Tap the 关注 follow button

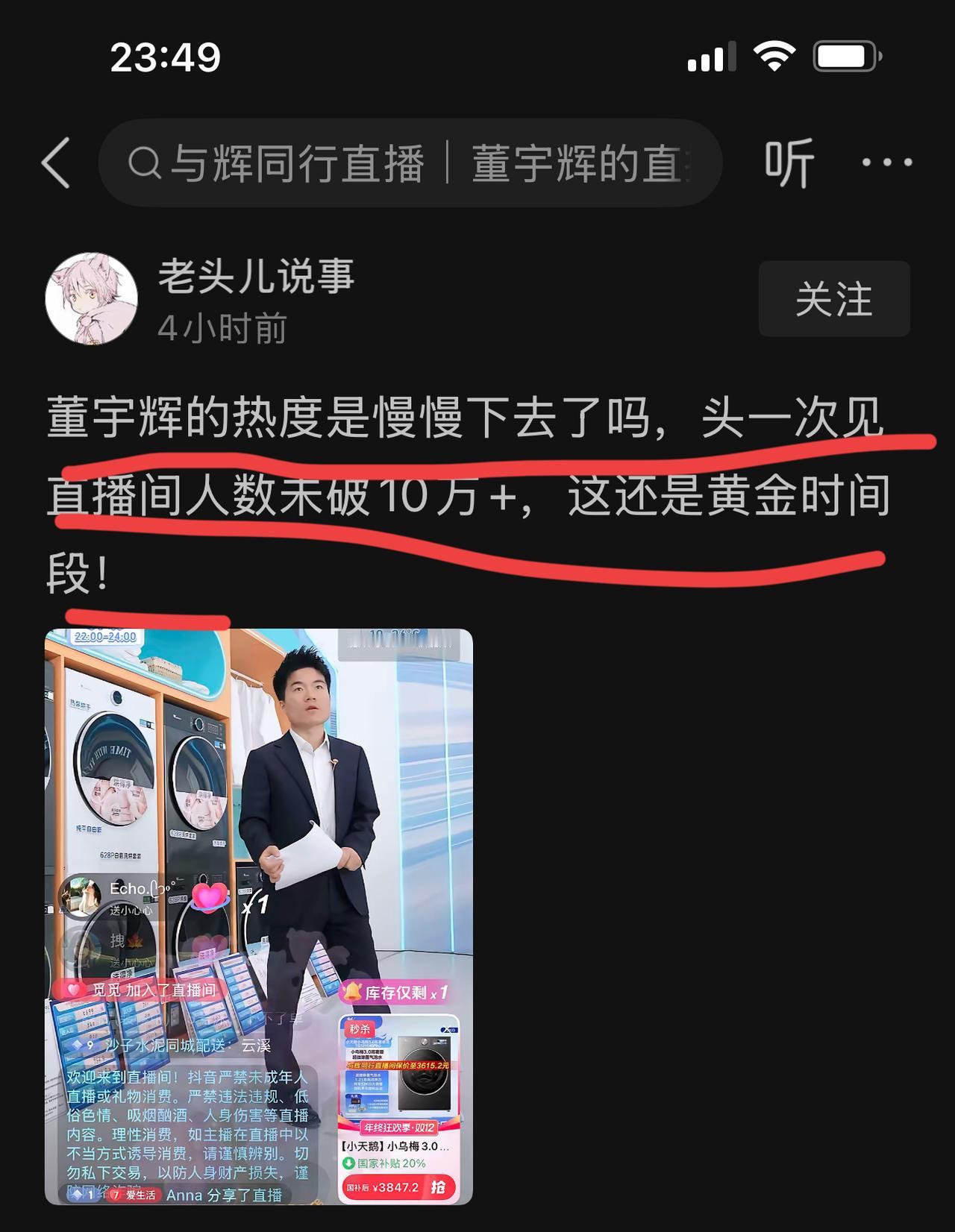pos(833,298)
